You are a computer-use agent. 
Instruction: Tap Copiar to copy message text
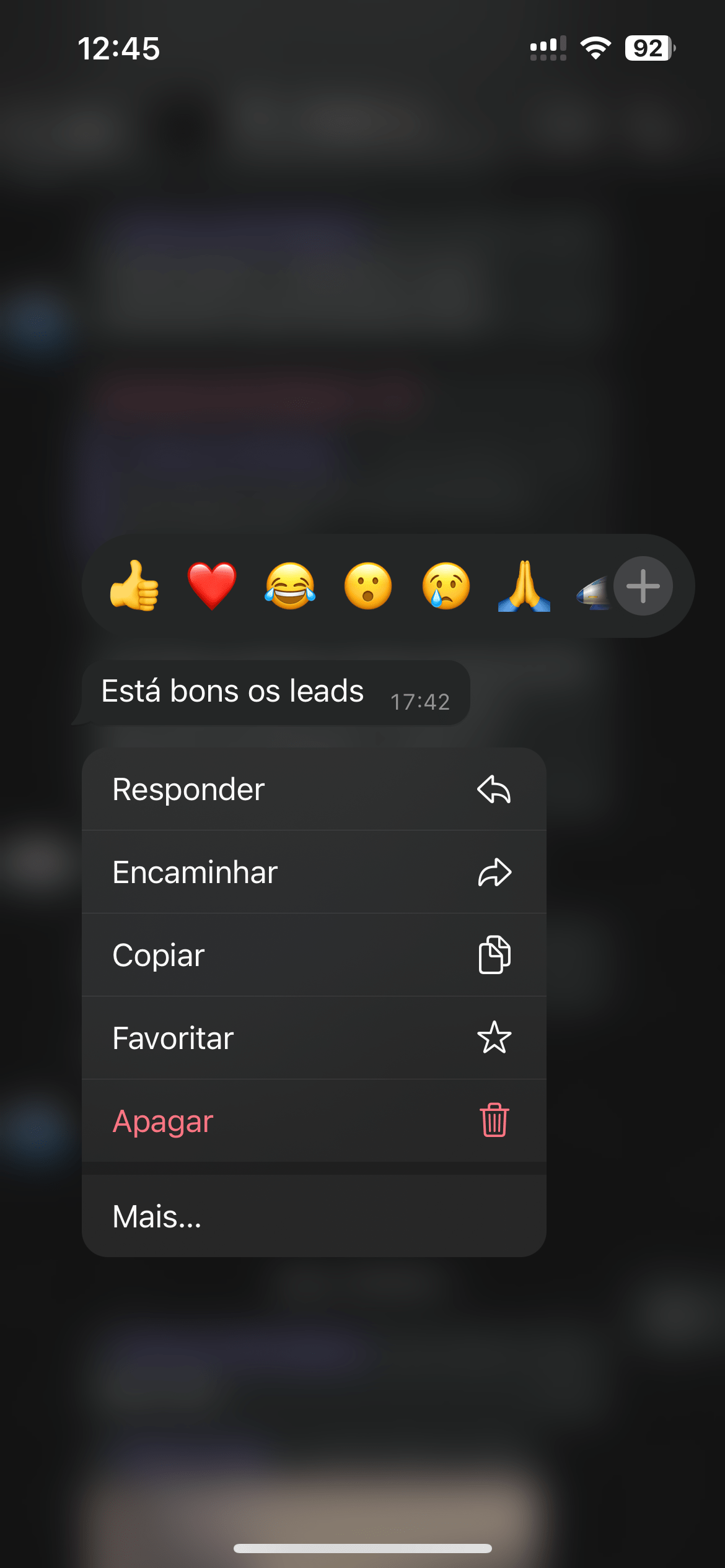click(x=314, y=955)
